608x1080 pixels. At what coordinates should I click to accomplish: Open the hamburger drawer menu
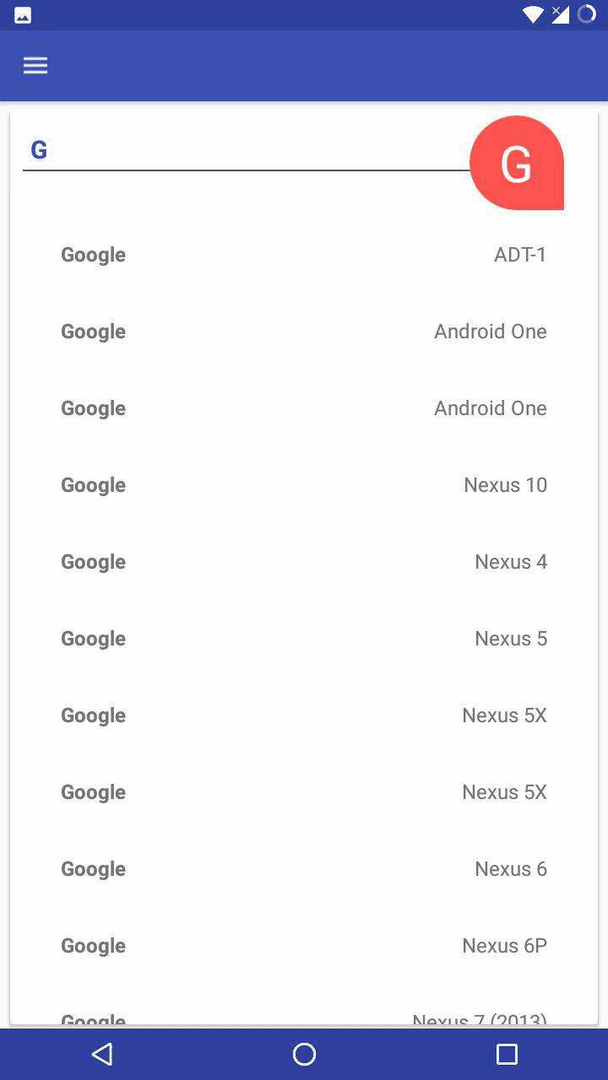tap(35, 65)
